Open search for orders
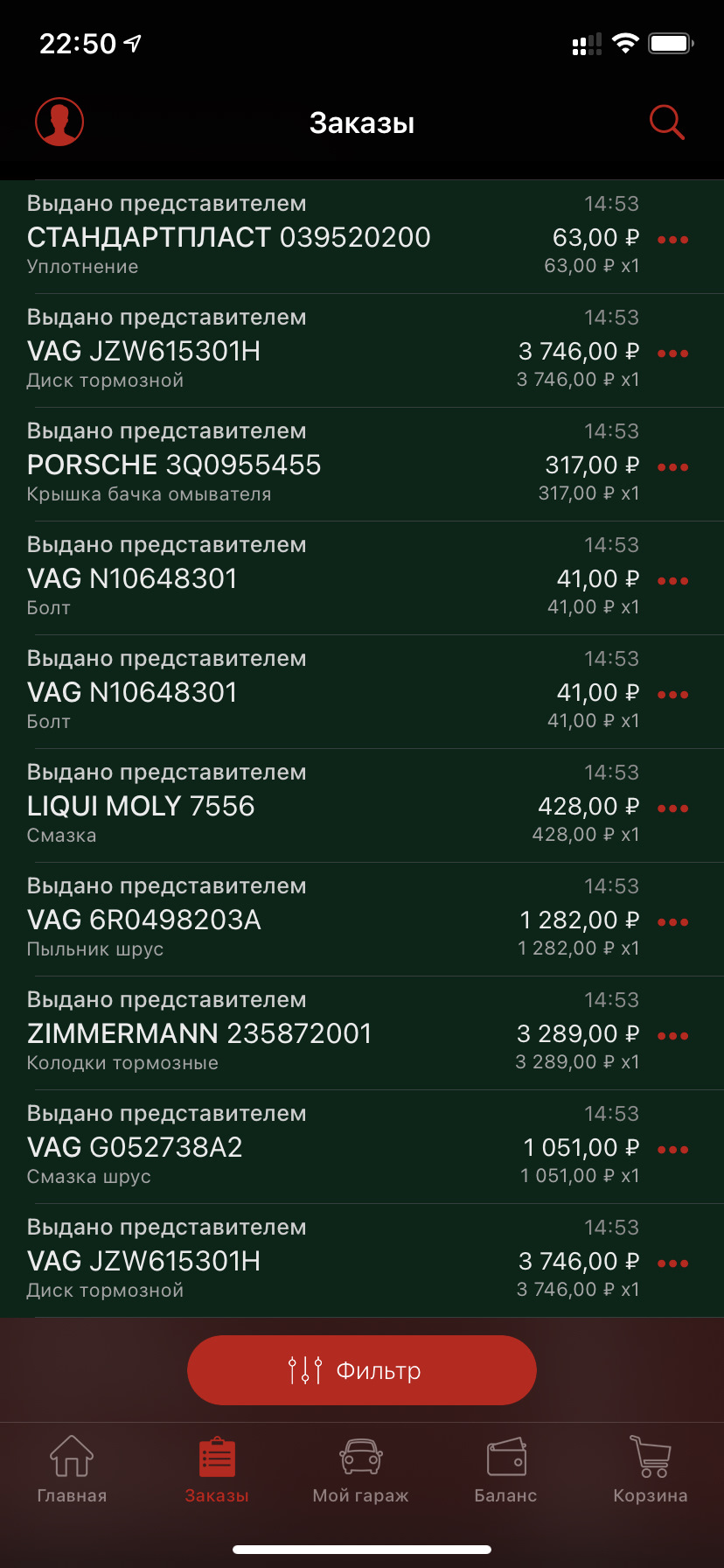The image size is (724, 1568). click(x=666, y=122)
